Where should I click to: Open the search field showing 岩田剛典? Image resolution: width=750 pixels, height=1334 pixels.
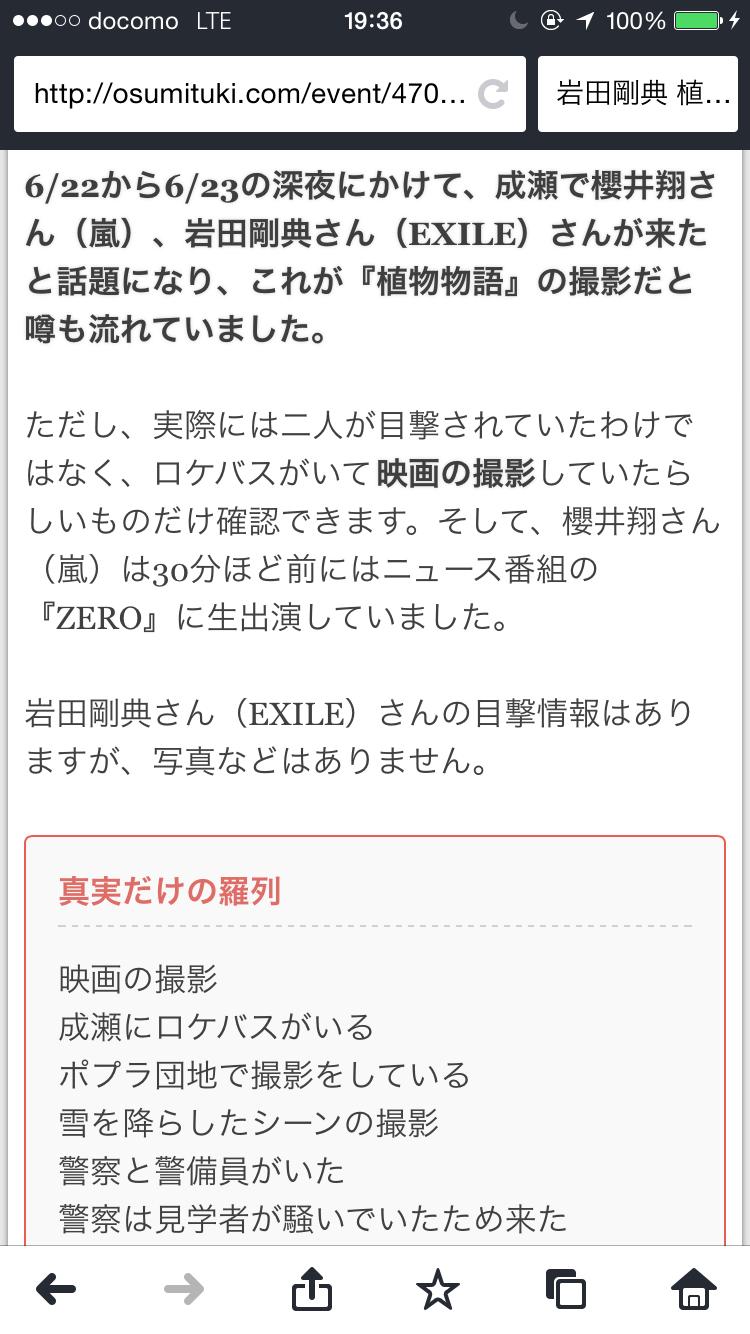point(637,95)
